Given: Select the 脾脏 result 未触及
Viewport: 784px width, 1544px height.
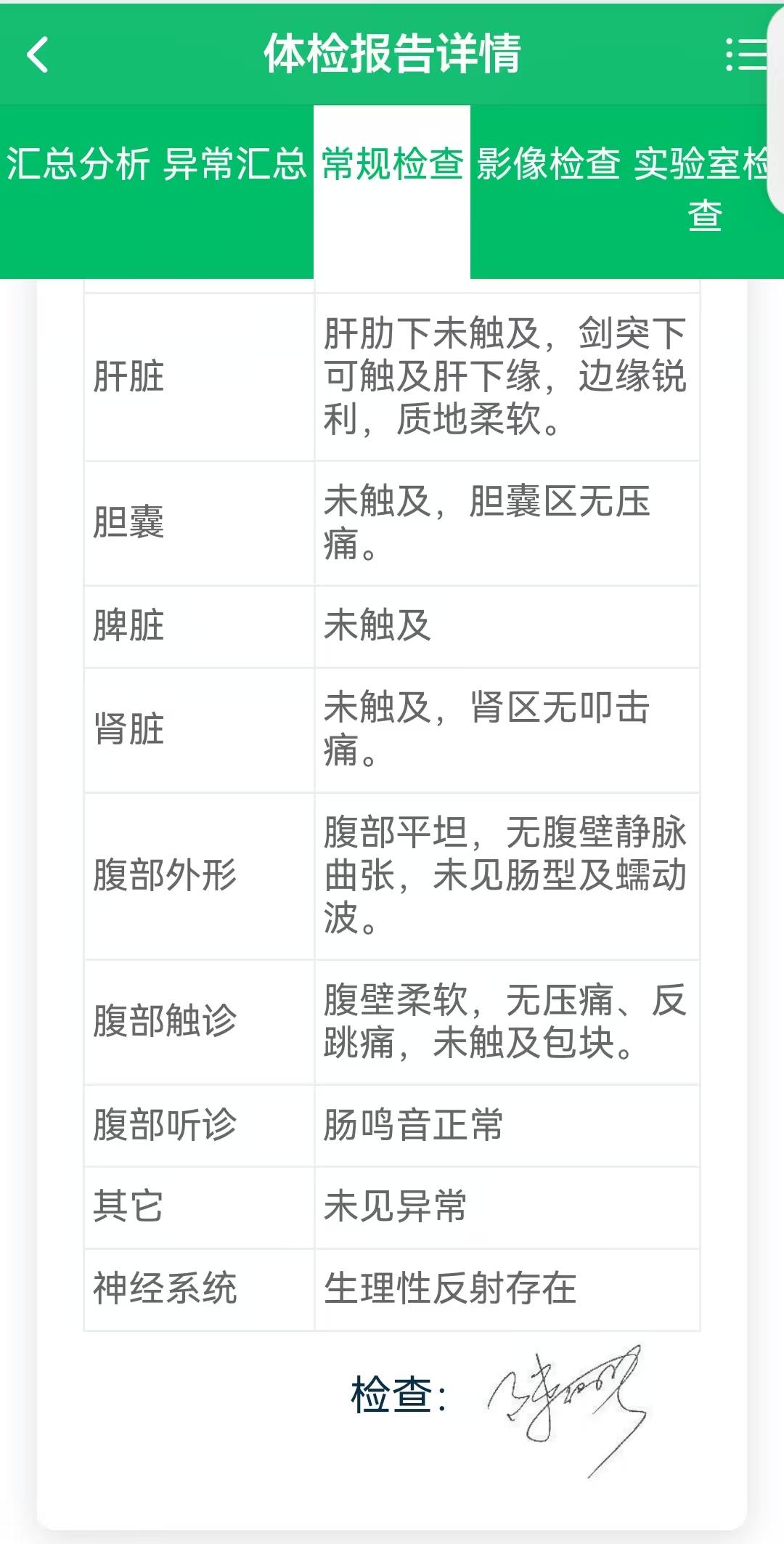Looking at the screenshot, I should [377, 626].
